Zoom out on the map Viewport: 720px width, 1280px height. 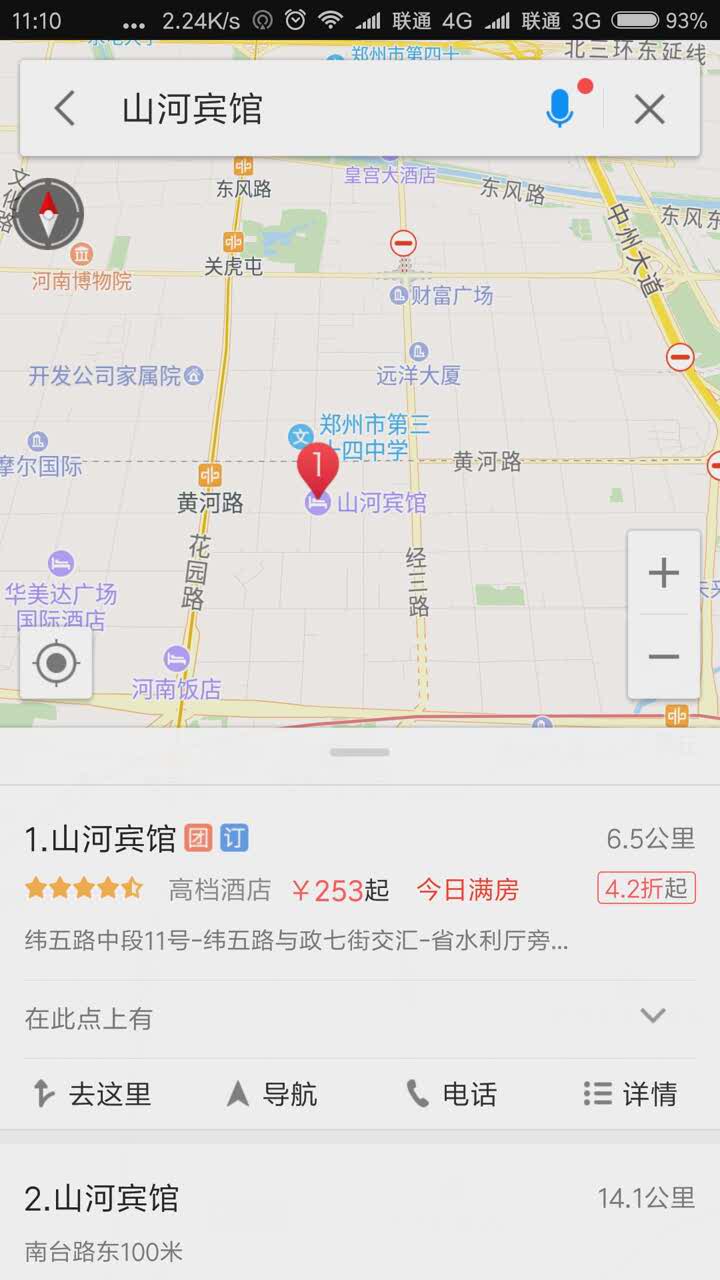pyautogui.click(x=663, y=657)
